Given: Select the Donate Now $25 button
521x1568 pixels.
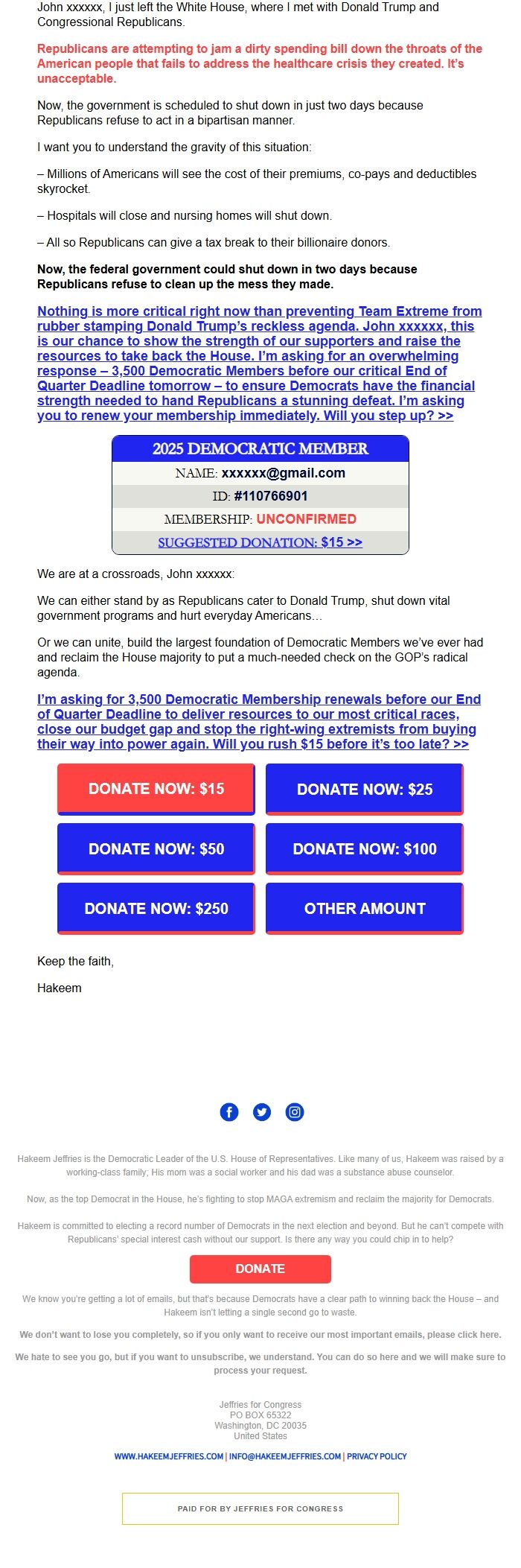Looking at the screenshot, I should tap(365, 789).
